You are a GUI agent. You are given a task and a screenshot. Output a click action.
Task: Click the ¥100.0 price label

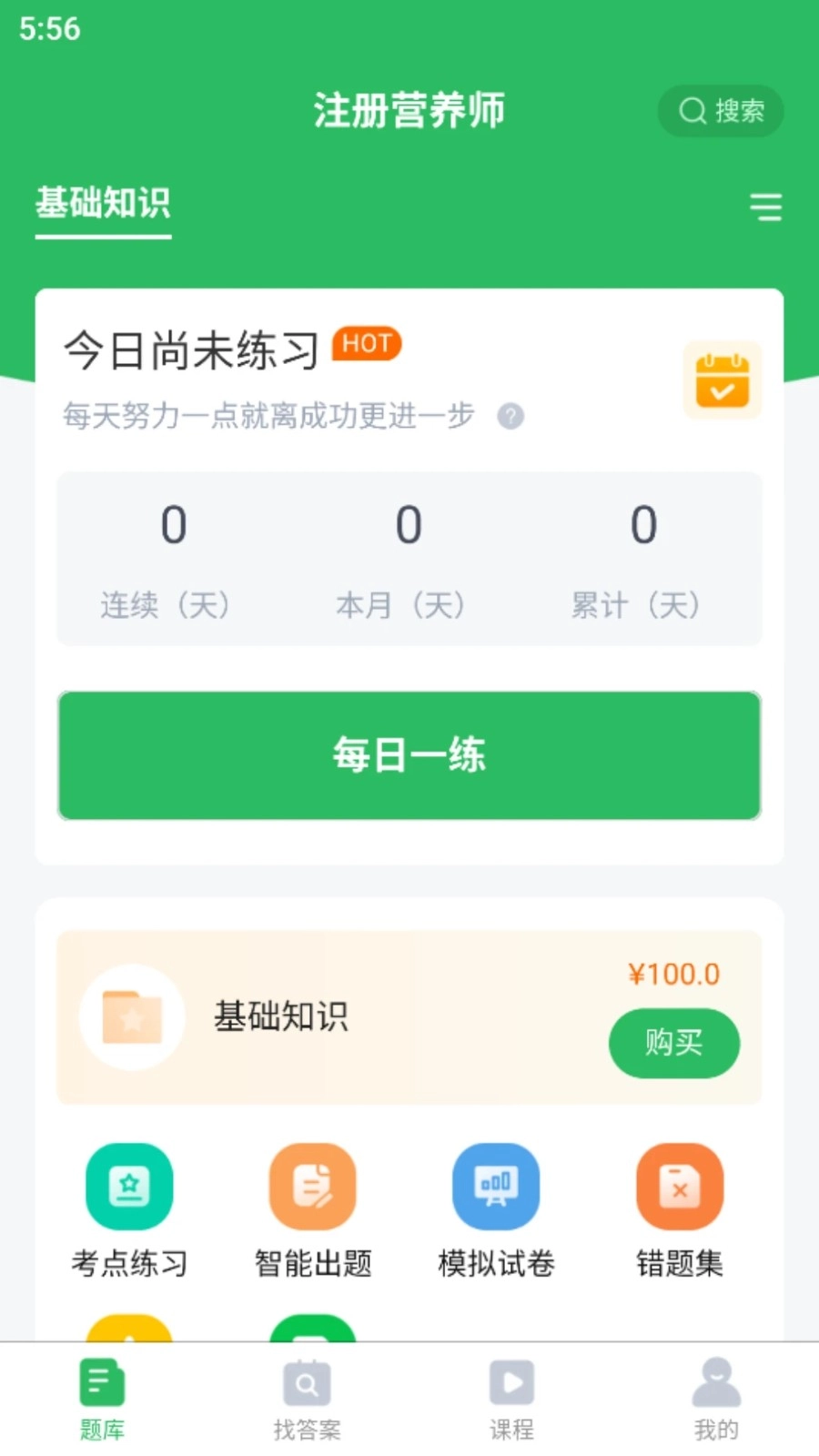674,974
